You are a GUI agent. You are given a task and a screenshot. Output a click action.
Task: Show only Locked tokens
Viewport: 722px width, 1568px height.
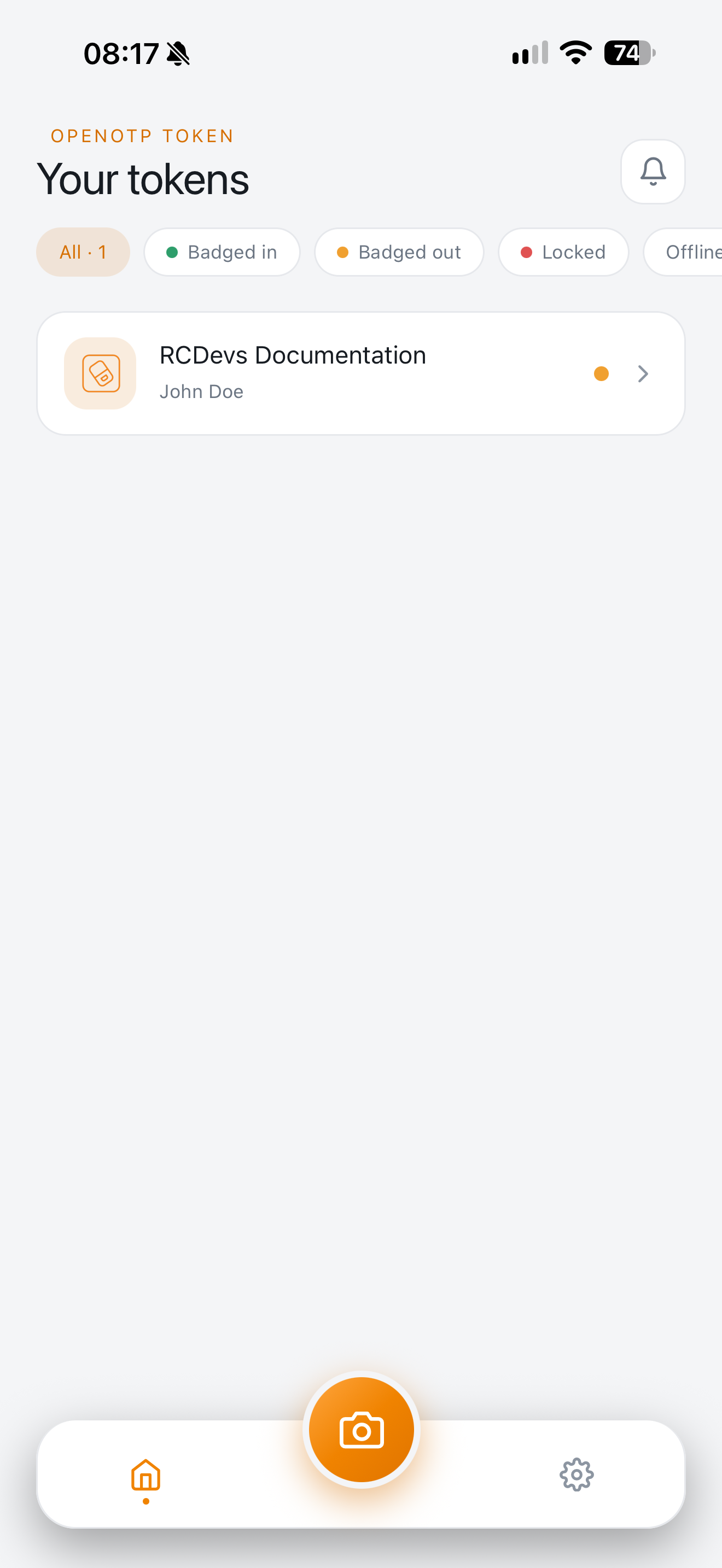pos(563,252)
